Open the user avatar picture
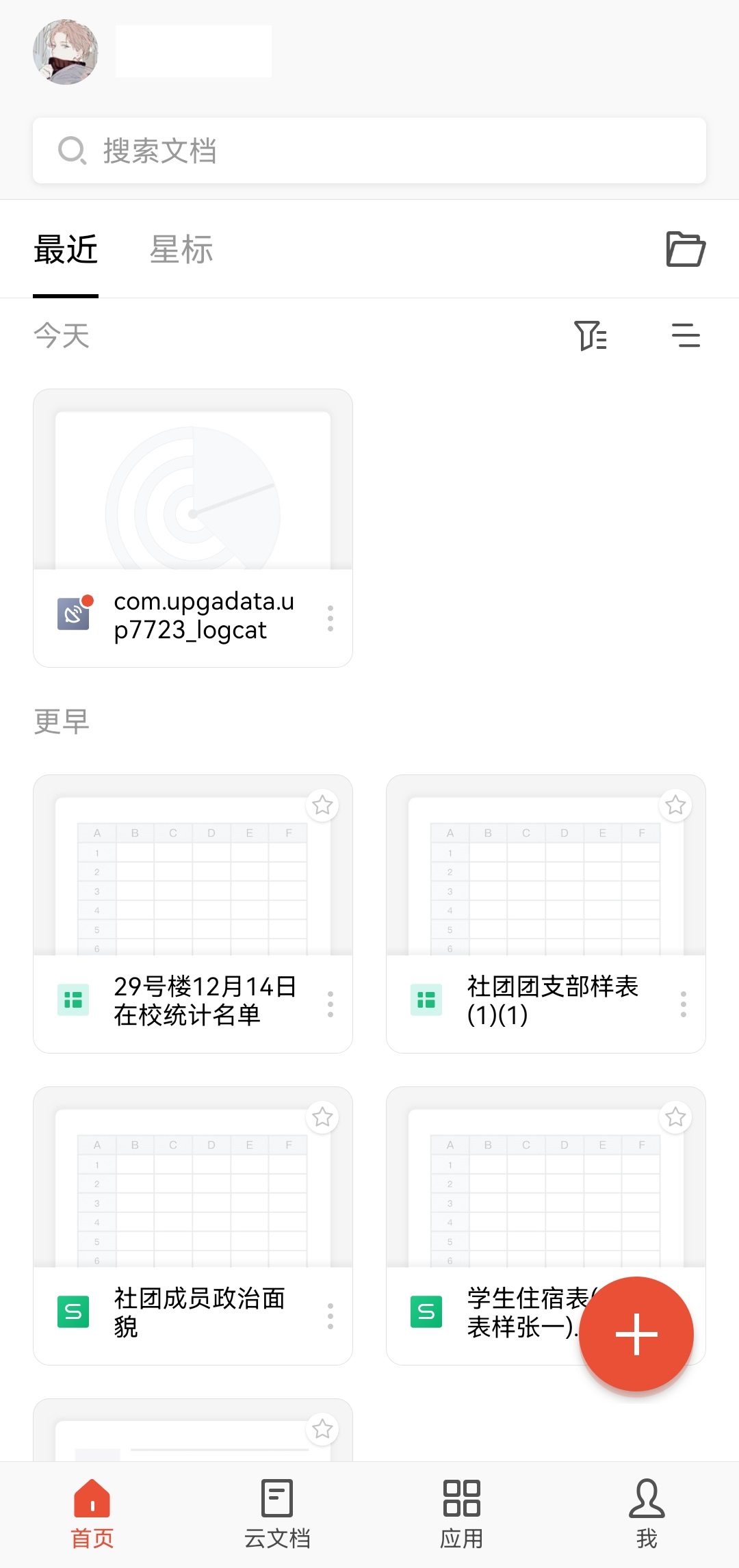This screenshot has width=739, height=1568. click(64, 50)
